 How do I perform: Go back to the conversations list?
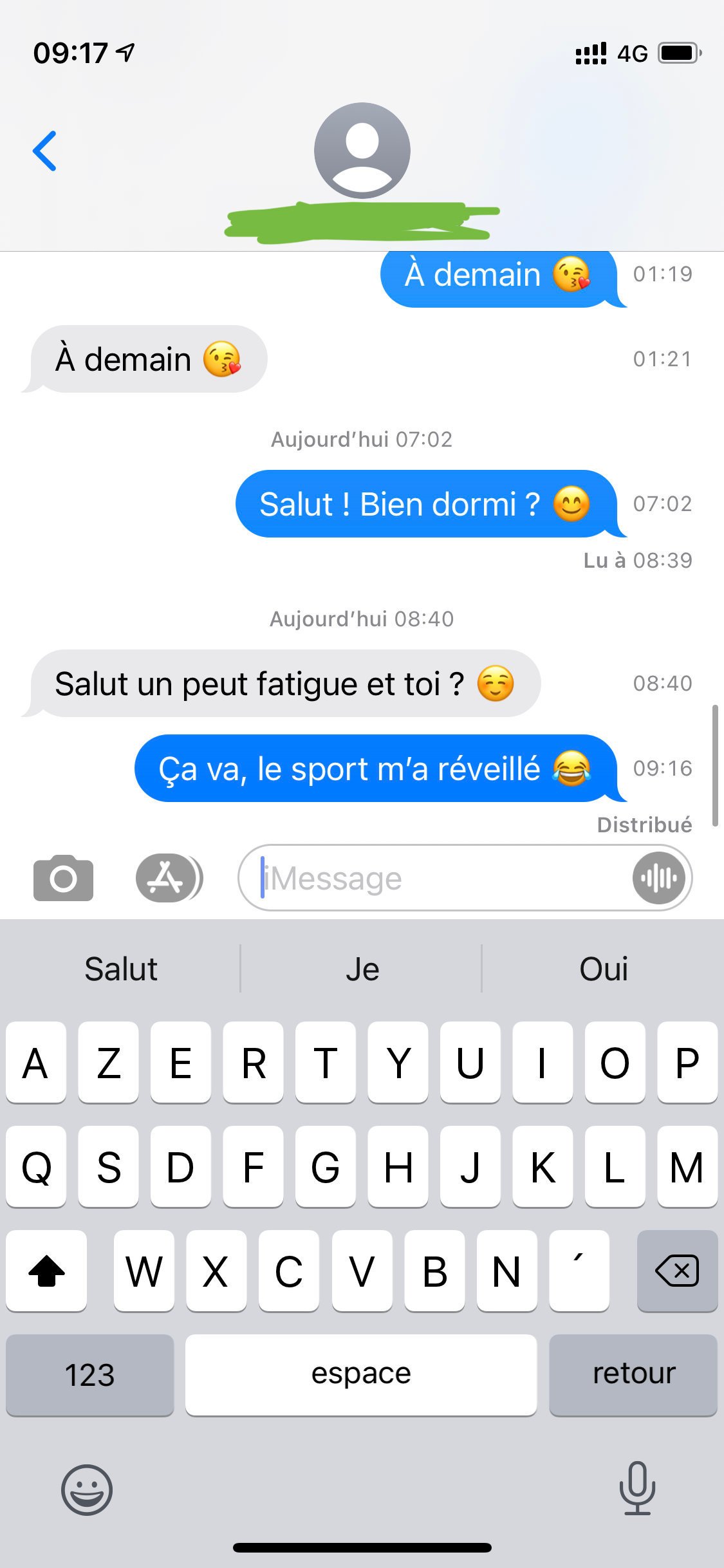pyautogui.click(x=45, y=151)
